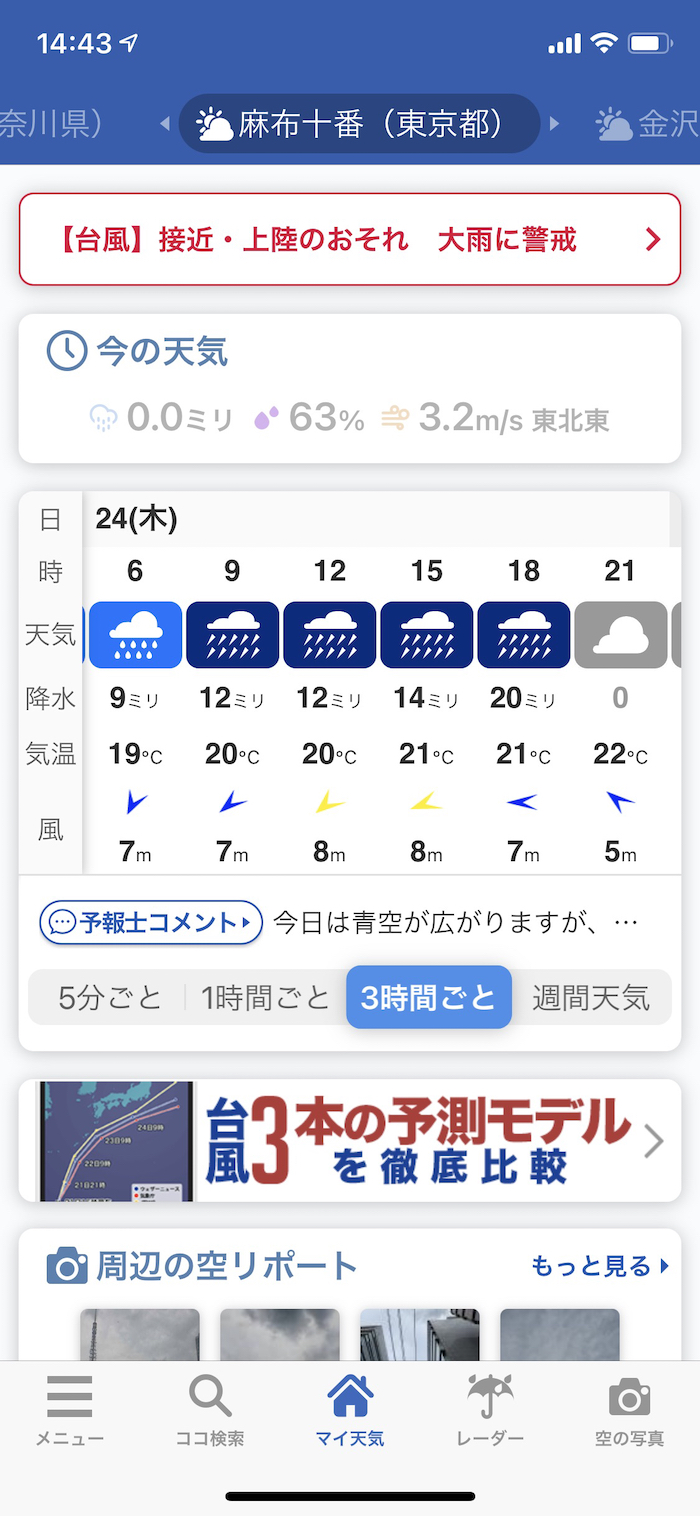This screenshot has width=700, height=1516.
Task: Open the 今の天気 current weather card
Action: (x=349, y=389)
